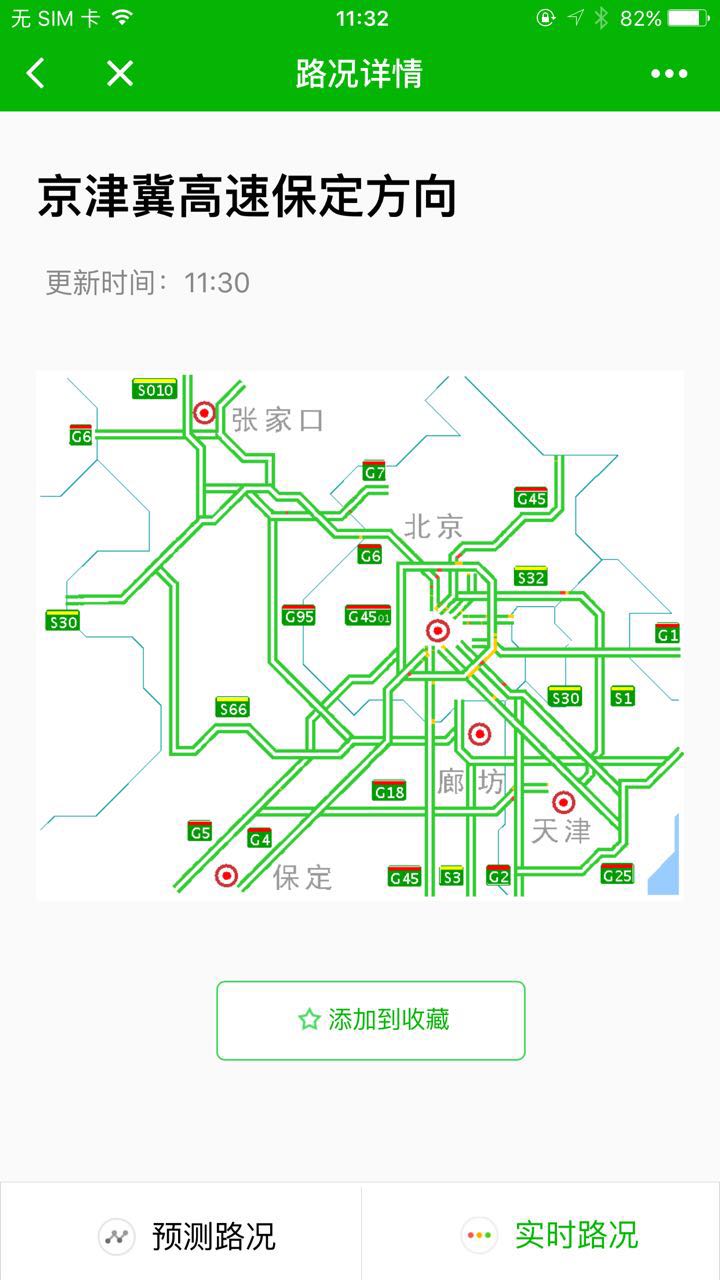The image size is (720, 1280).
Task: Select the 实时路况 tab
Action: click(x=541, y=1236)
